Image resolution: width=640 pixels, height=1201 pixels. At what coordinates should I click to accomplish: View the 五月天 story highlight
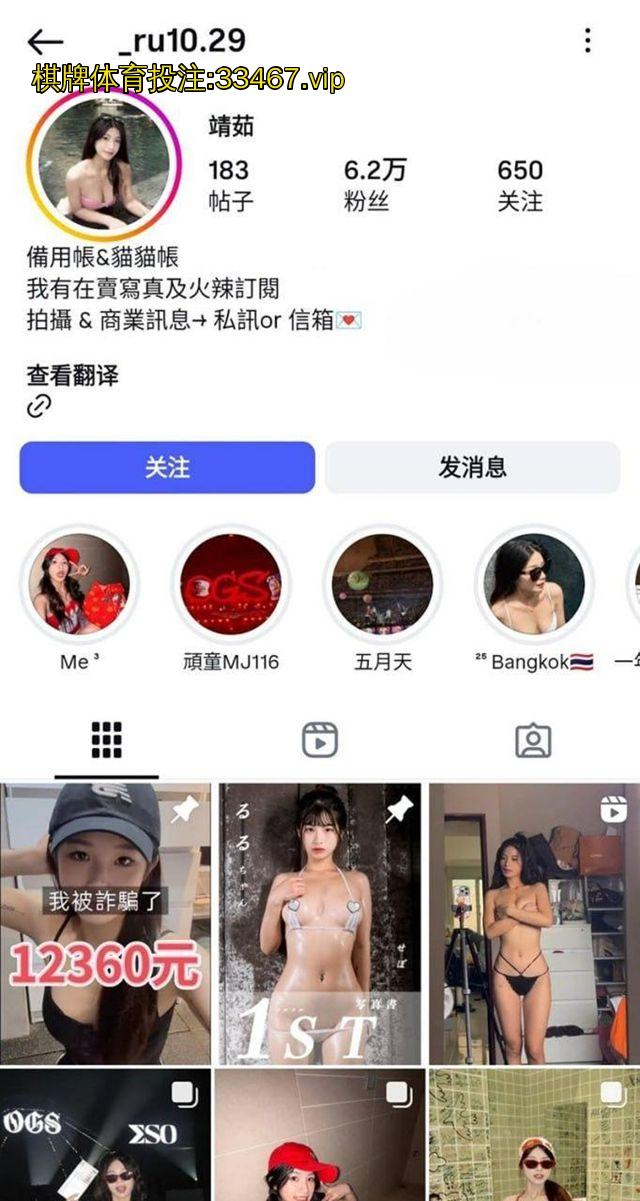382,585
